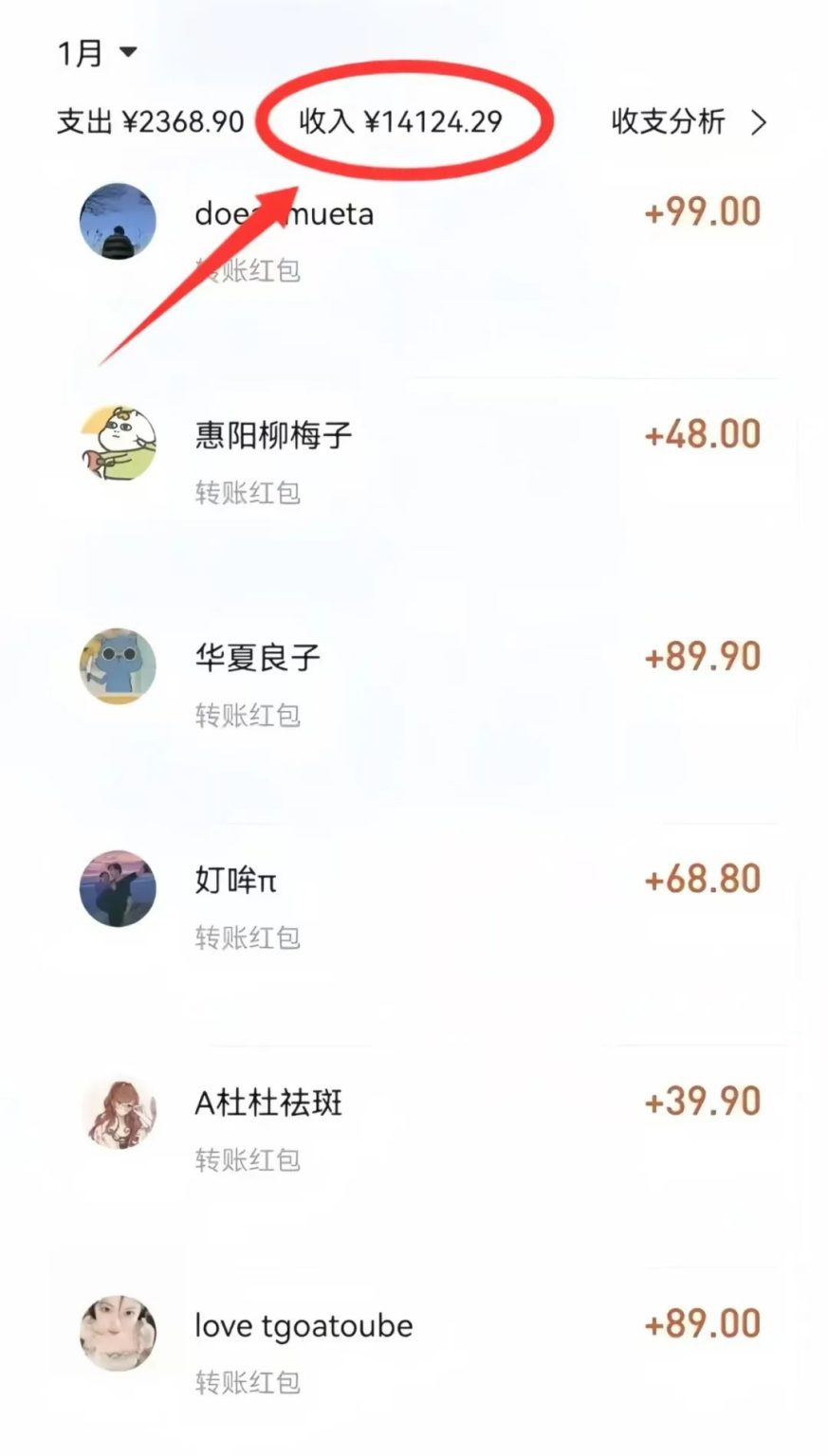Image resolution: width=828 pixels, height=1456 pixels.
Task: Open the 1月 month picker
Action: pos(97,52)
